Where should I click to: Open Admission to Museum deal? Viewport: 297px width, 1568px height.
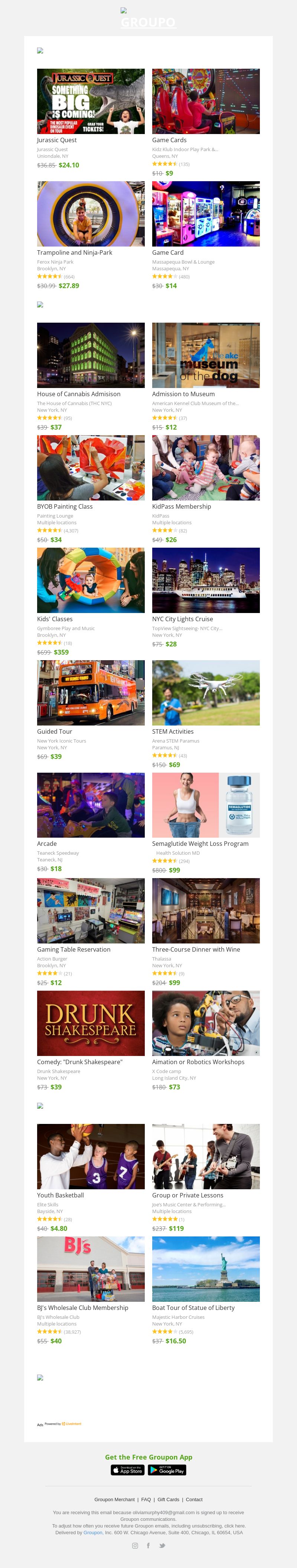point(206,355)
